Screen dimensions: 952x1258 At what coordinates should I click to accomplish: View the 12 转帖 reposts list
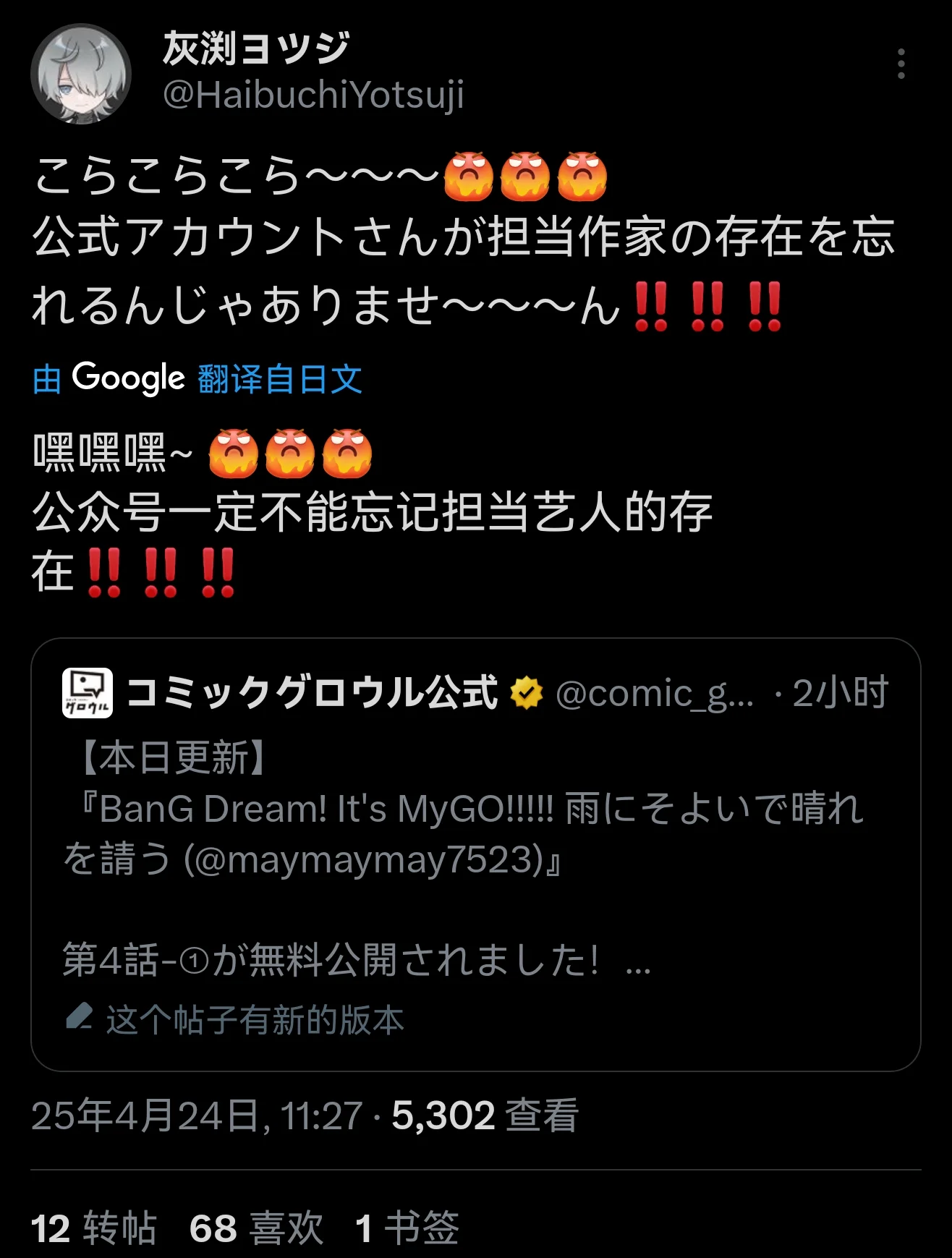coord(94,1228)
